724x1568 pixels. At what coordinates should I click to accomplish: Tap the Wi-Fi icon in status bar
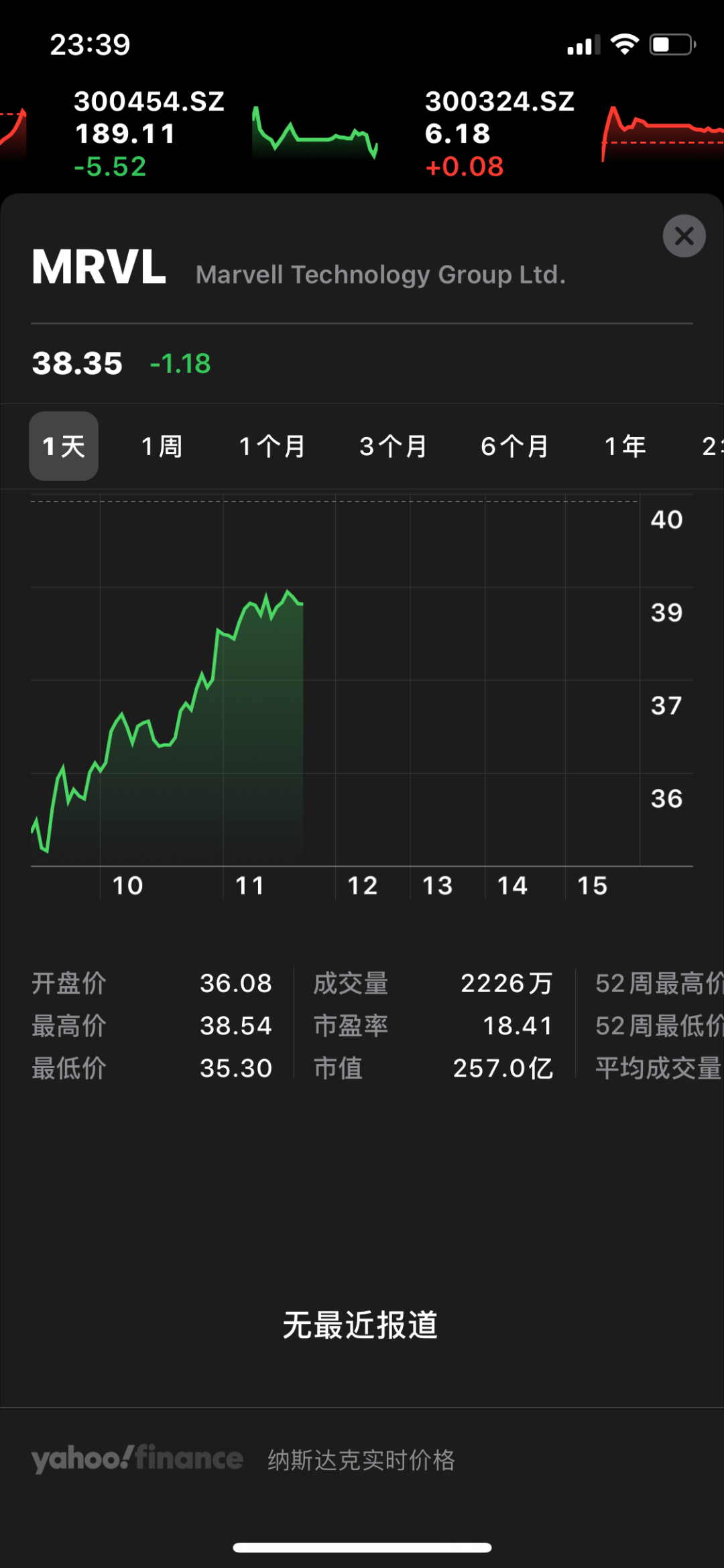[625, 43]
